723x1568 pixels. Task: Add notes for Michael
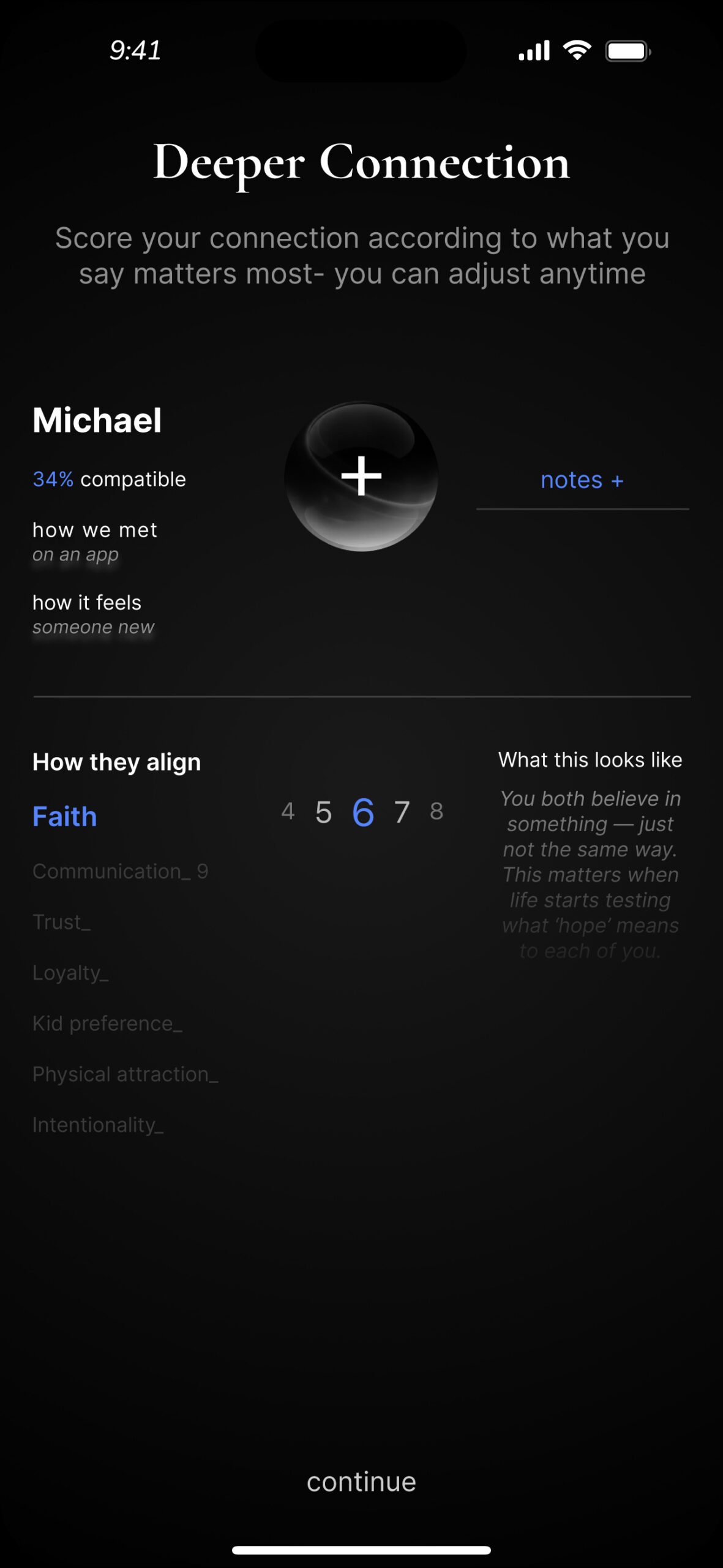[582, 480]
